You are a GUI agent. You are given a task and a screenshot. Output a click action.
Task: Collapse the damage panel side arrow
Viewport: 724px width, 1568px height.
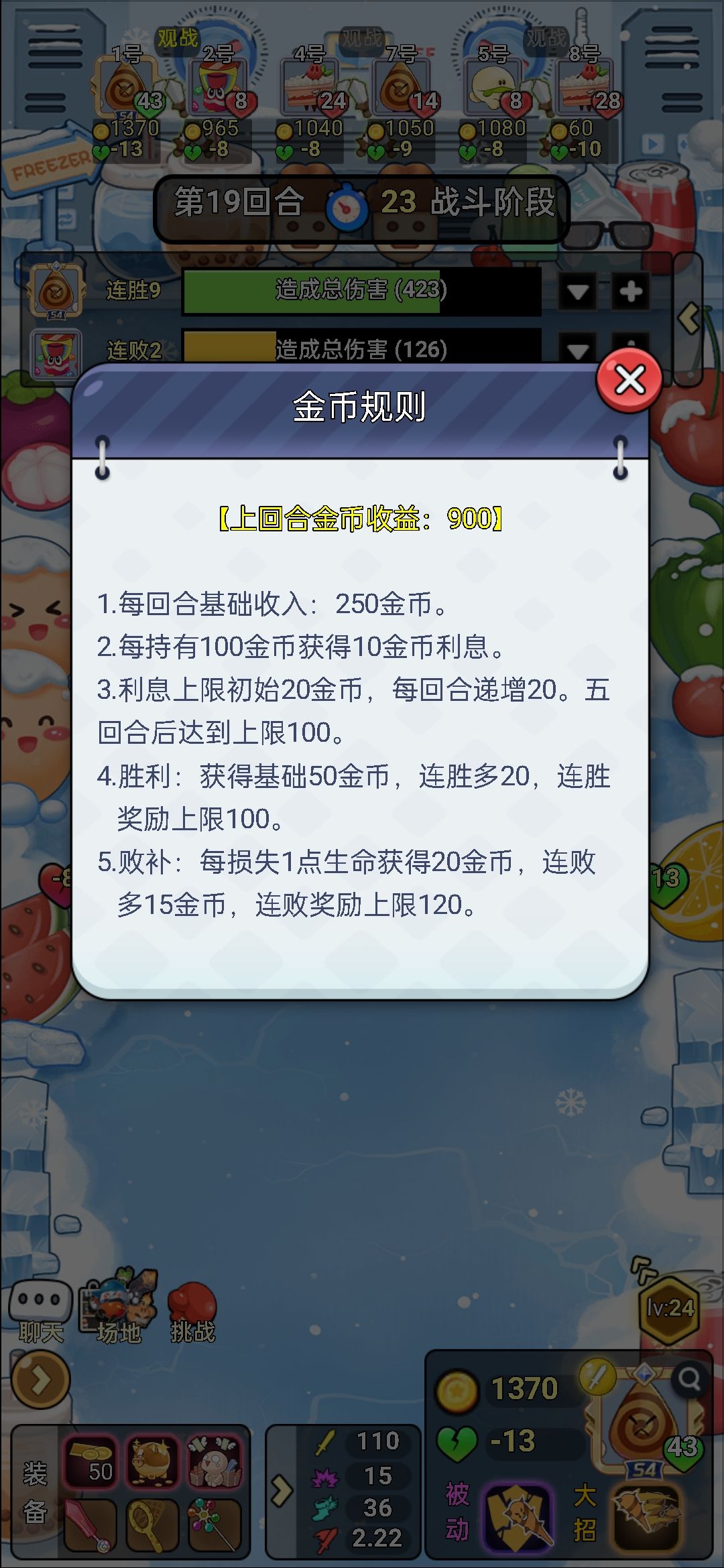tap(689, 318)
